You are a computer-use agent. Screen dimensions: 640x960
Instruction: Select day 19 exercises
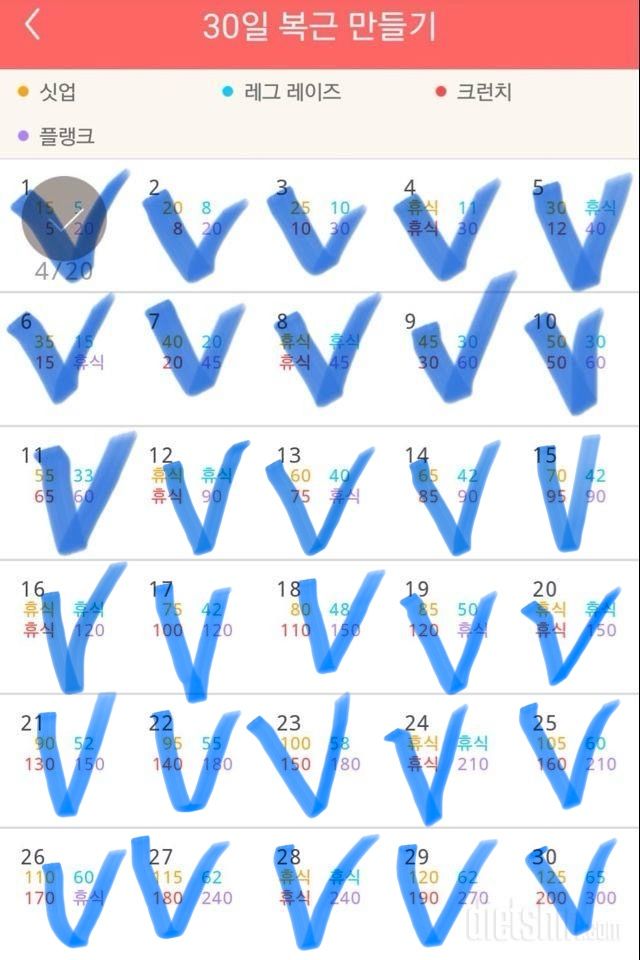[448, 626]
